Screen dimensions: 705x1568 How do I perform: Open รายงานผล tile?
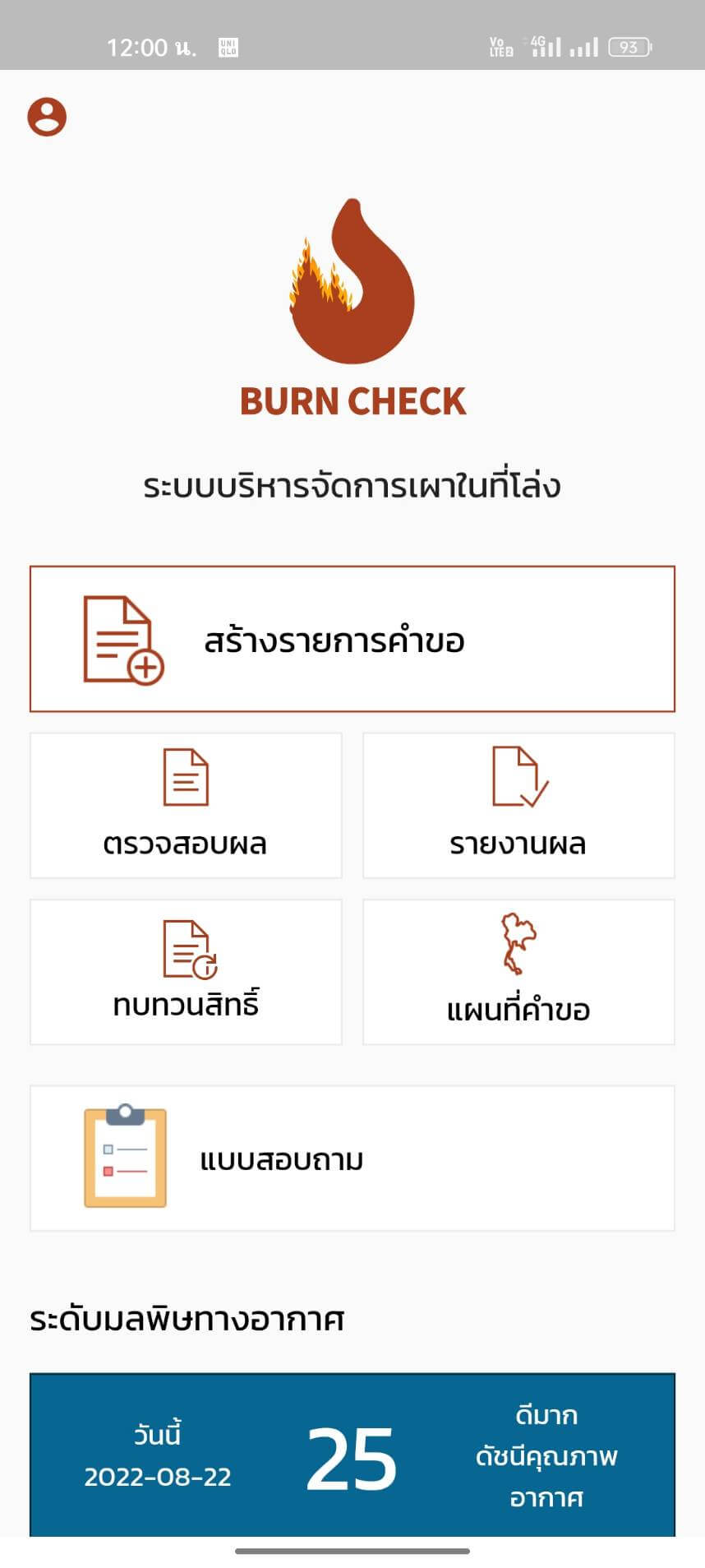pos(518,806)
